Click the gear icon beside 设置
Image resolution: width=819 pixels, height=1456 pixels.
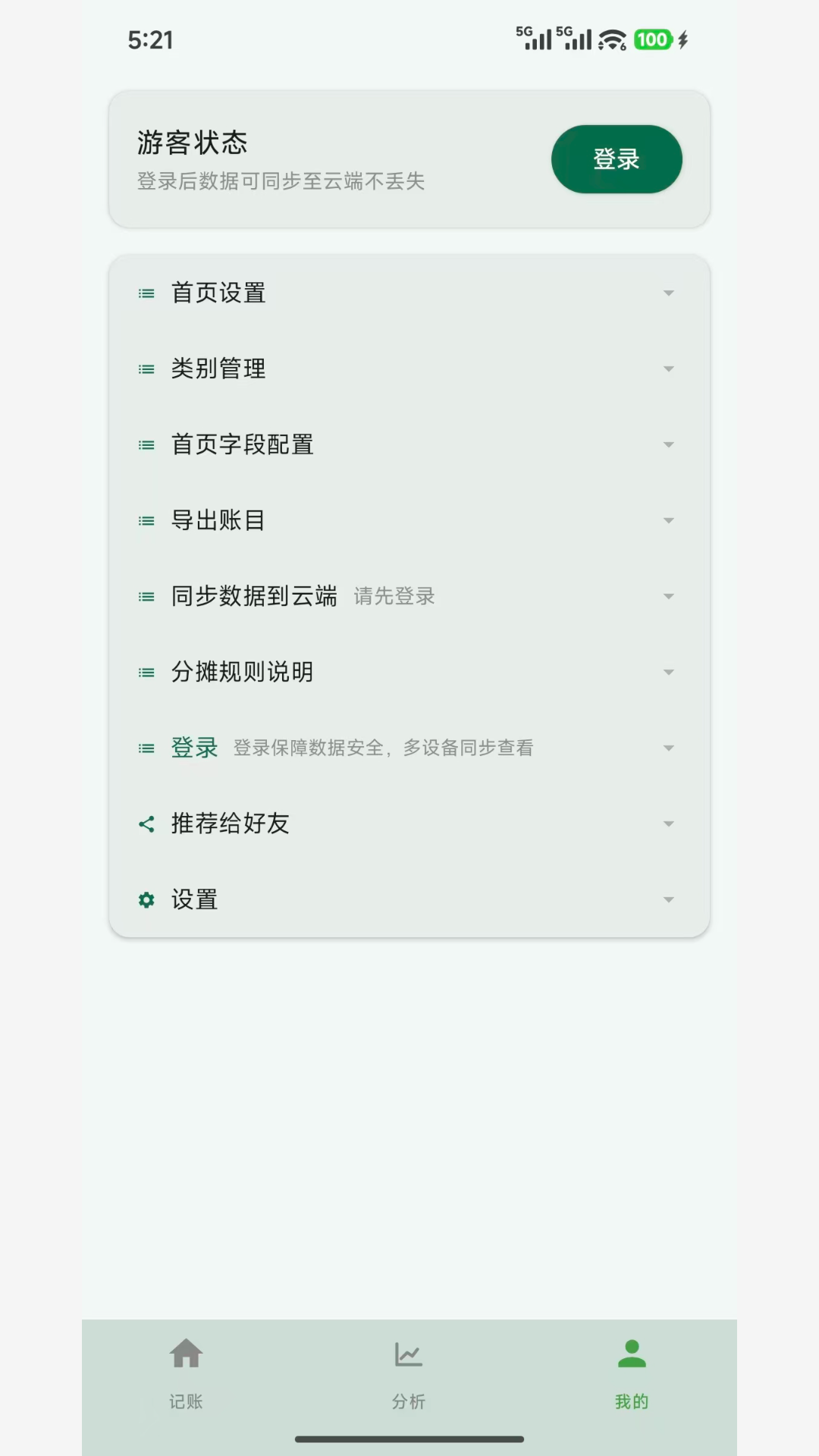point(146,899)
